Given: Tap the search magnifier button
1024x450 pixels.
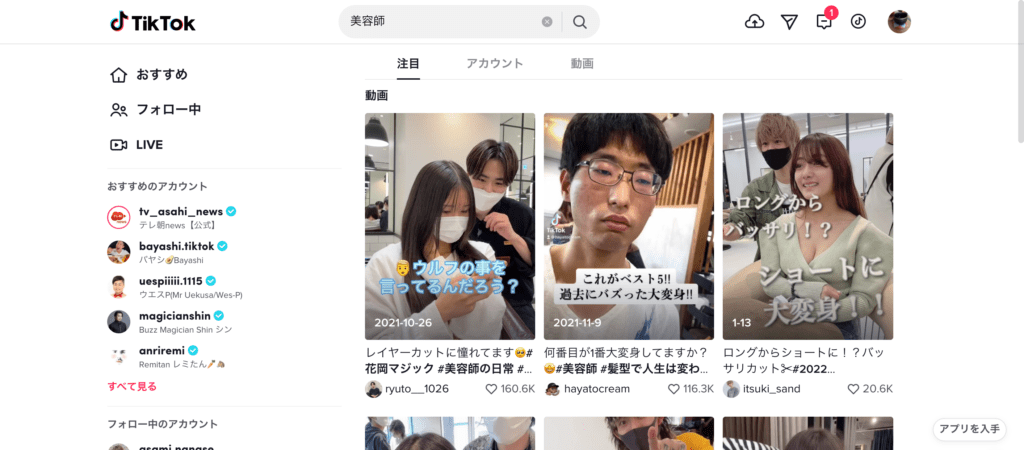Looking at the screenshot, I should [580, 22].
